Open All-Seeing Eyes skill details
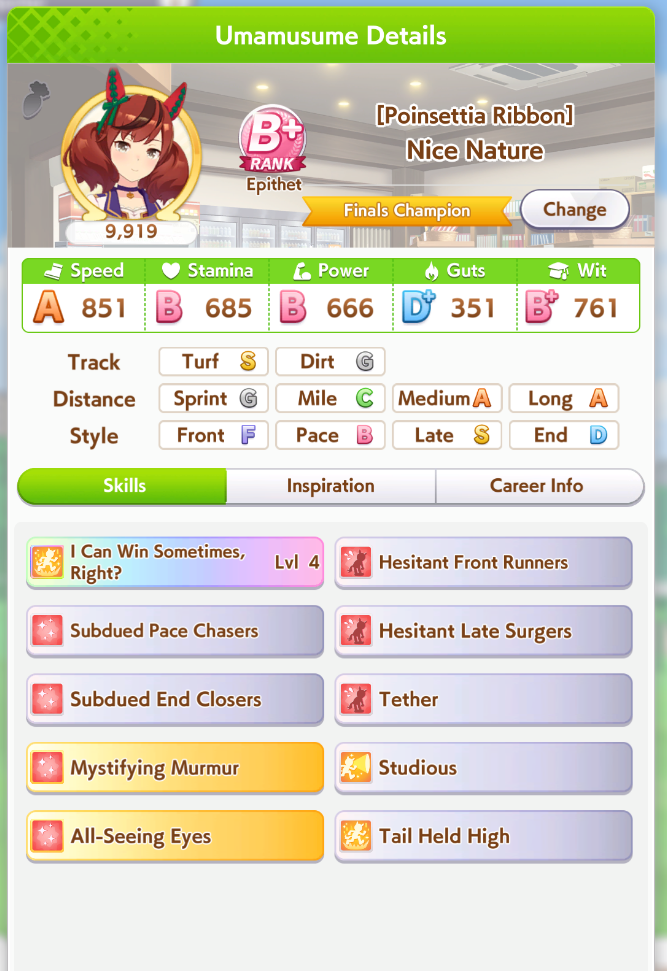The width and height of the screenshot is (667, 971). (x=175, y=836)
